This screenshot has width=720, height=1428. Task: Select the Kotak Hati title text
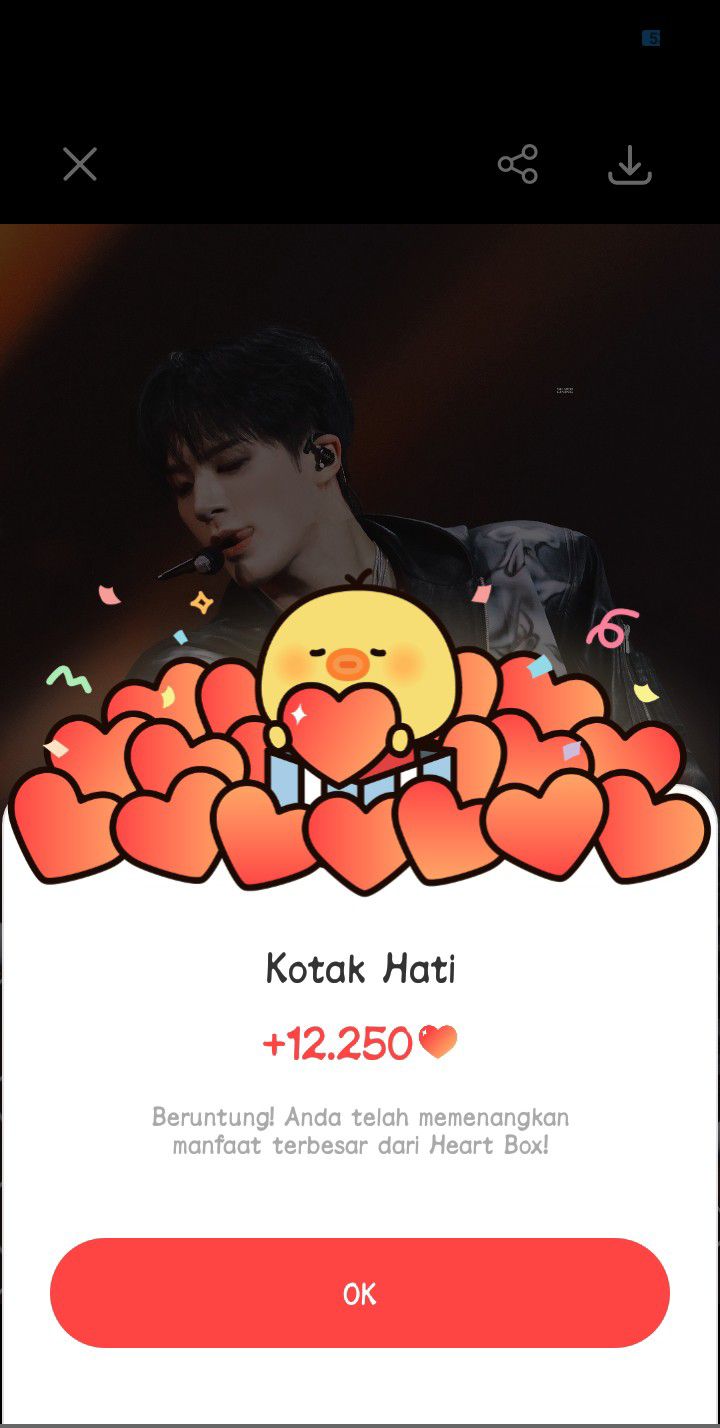click(x=360, y=967)
